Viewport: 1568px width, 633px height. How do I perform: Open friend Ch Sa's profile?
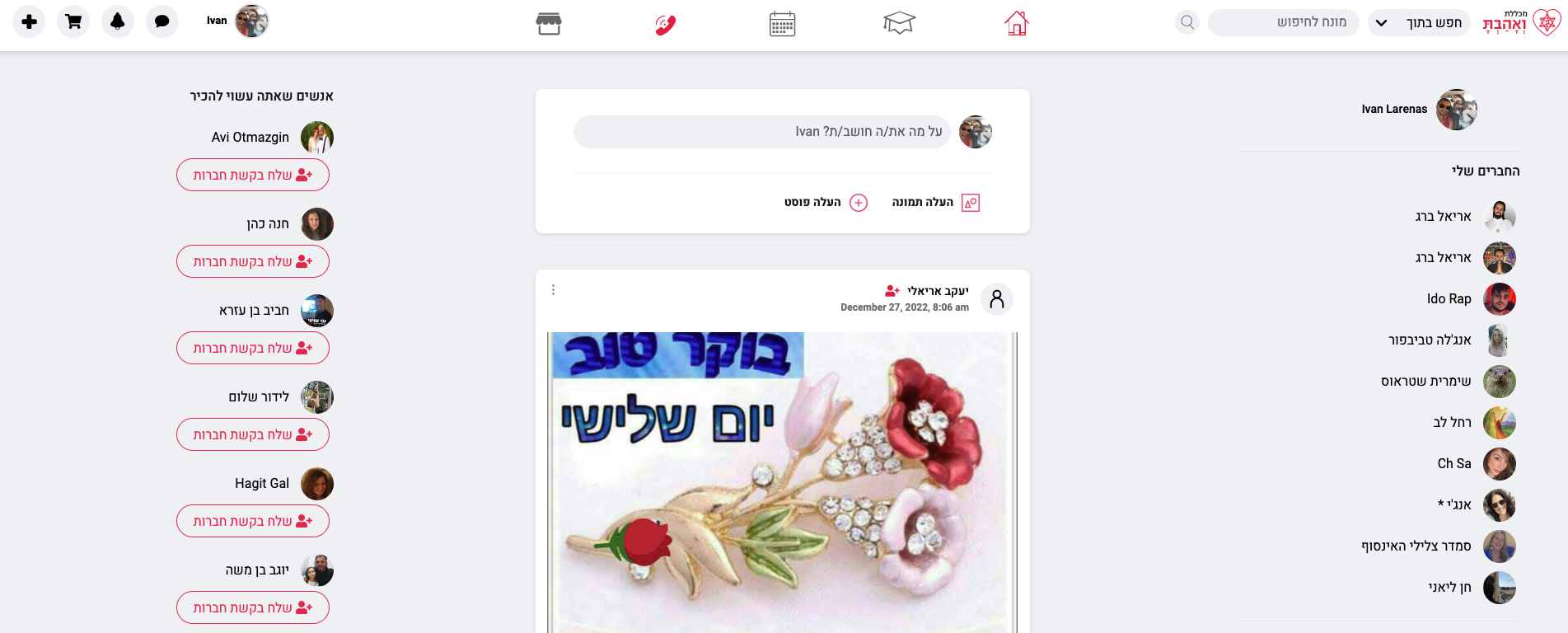pyautogui.click(x=1454, y=464)
